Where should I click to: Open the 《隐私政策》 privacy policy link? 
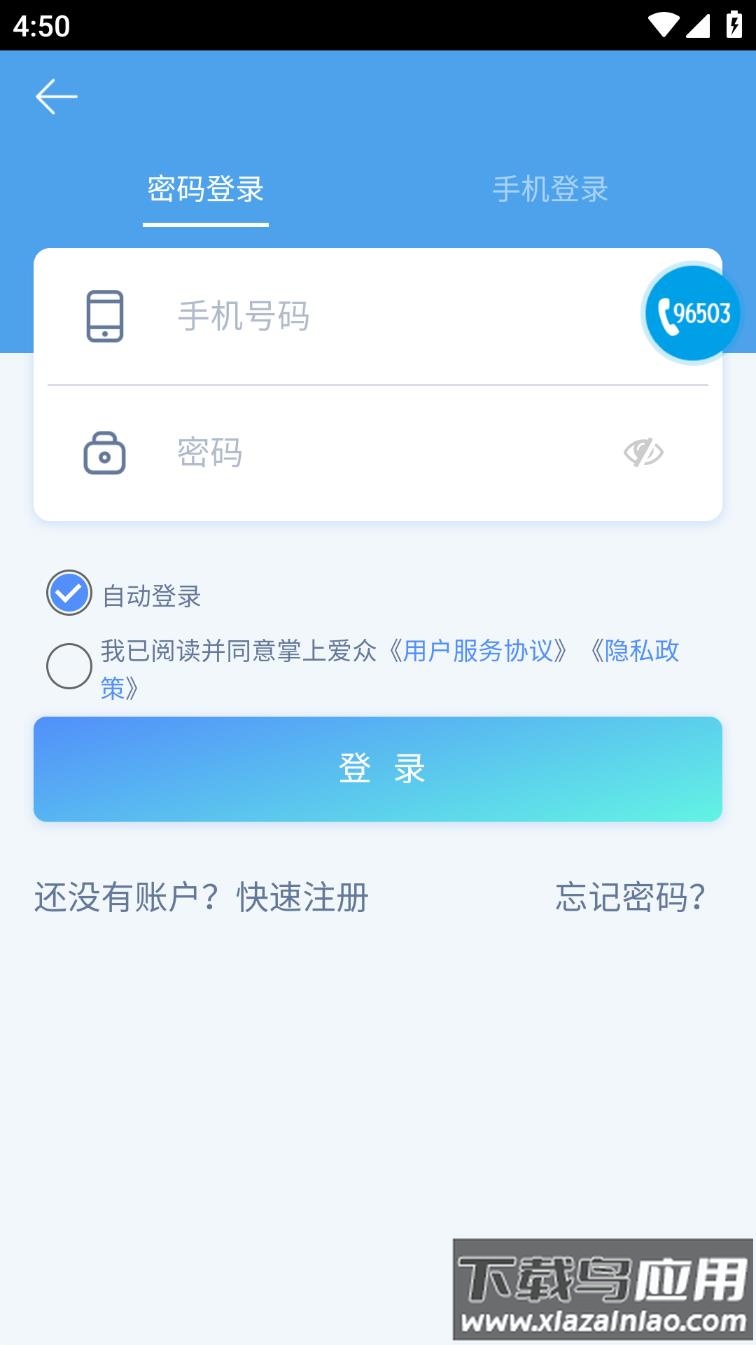pyautogui.click(x=637, y=652)
